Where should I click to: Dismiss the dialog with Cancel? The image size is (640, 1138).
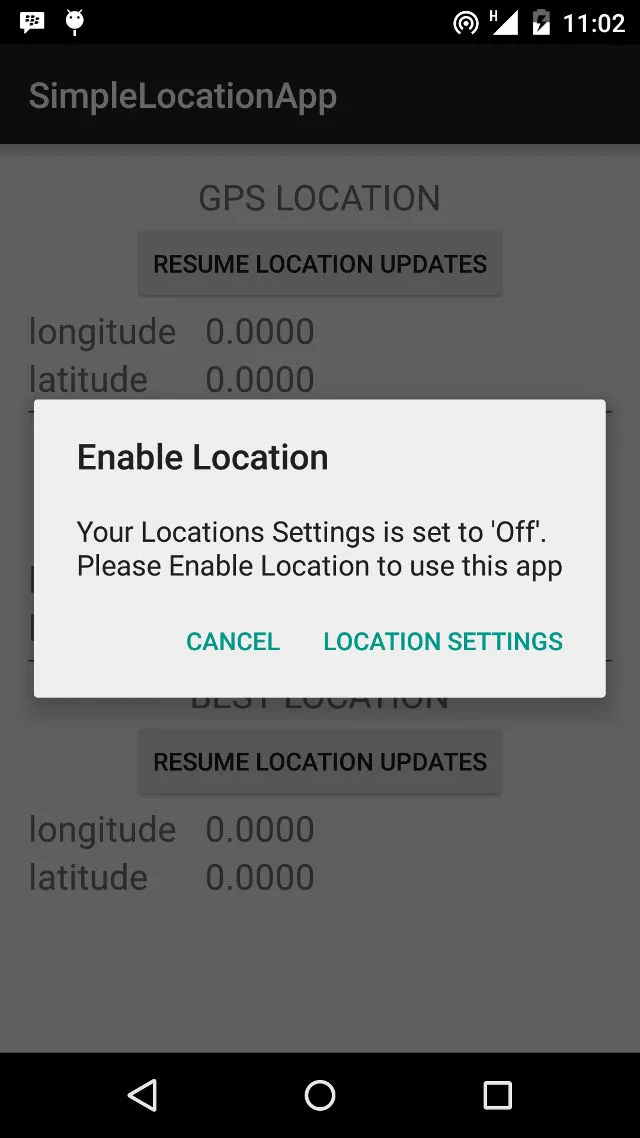233,641
